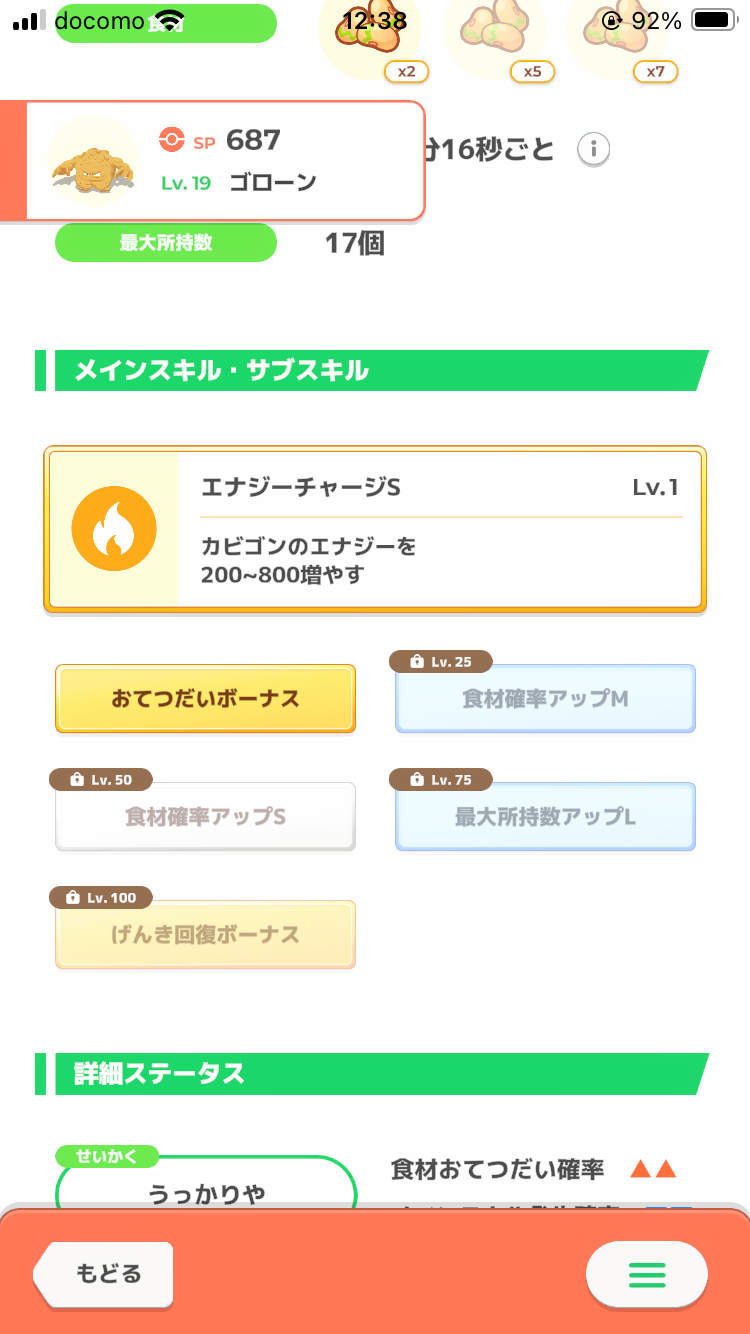Viewport: 750px width, 1334px height.
Task: View the エナジーチャージS main skill card
Action: (375, 528)
